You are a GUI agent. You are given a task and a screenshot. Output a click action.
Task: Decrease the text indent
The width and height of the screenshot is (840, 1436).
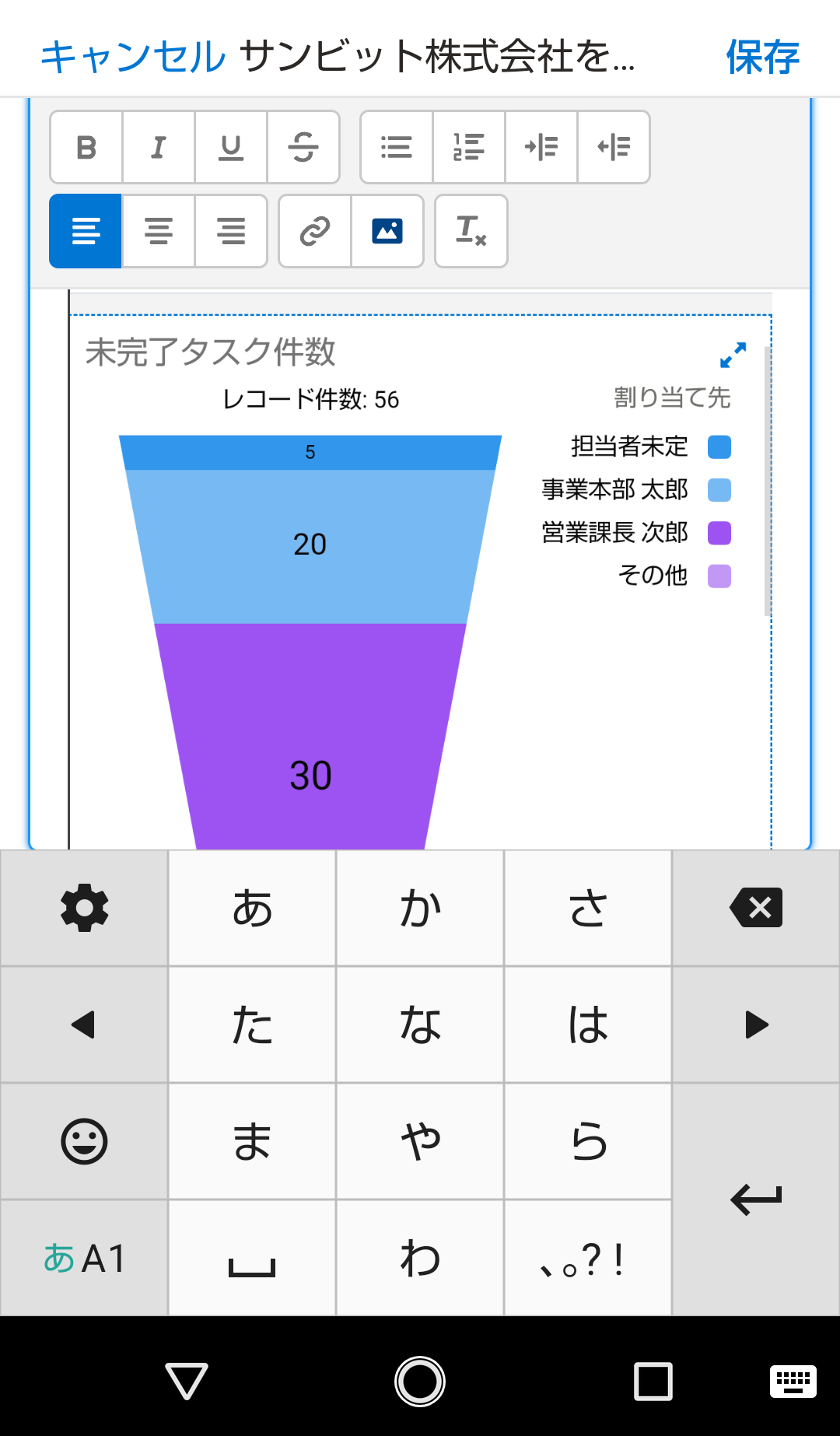[x=614, y=147]
